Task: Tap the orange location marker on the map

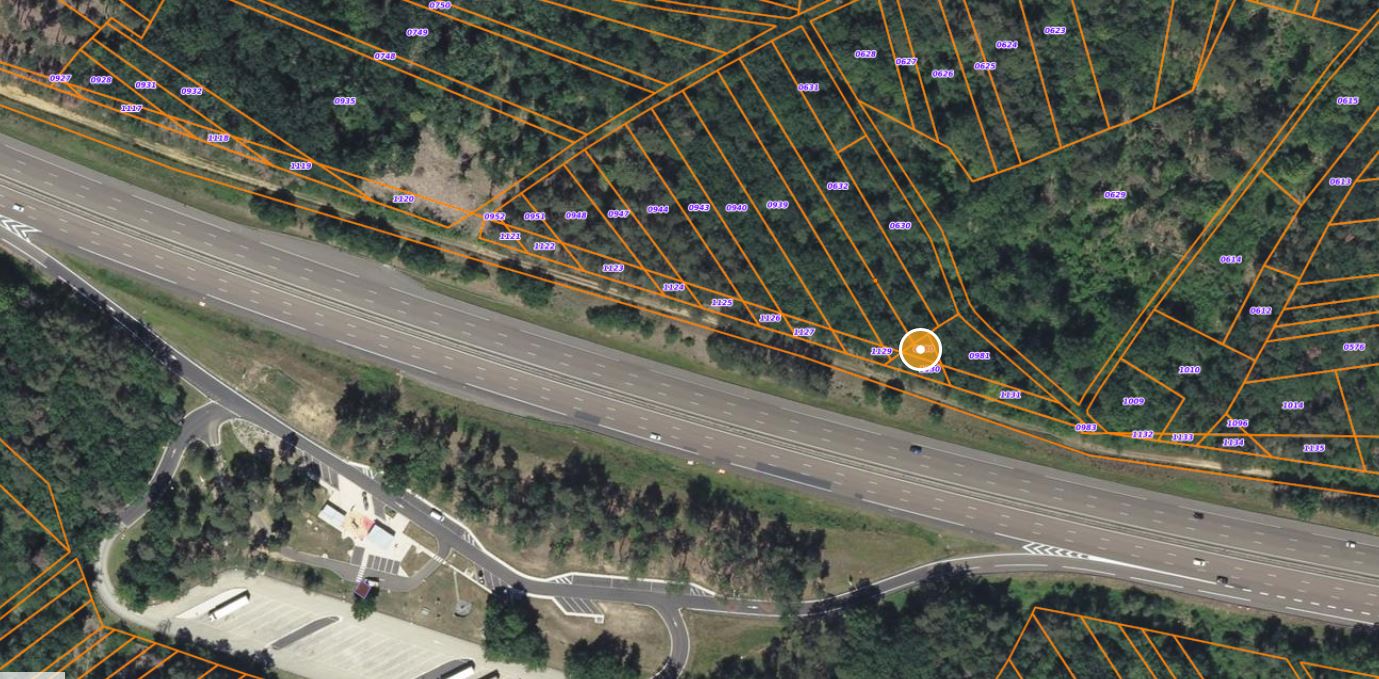Action: coord(920,349)
